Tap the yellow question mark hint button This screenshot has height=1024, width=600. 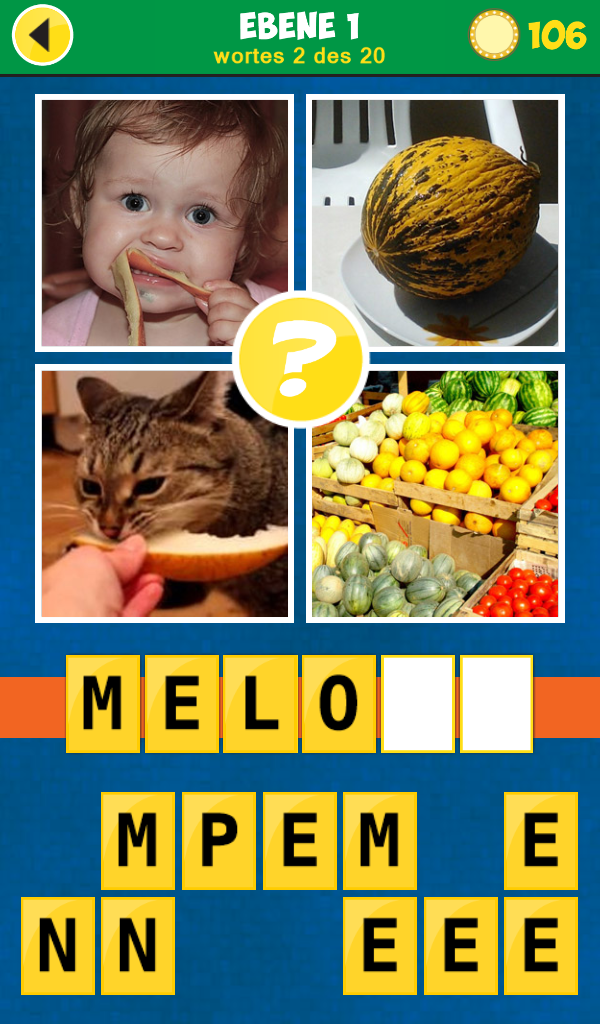tap(301, 358)
